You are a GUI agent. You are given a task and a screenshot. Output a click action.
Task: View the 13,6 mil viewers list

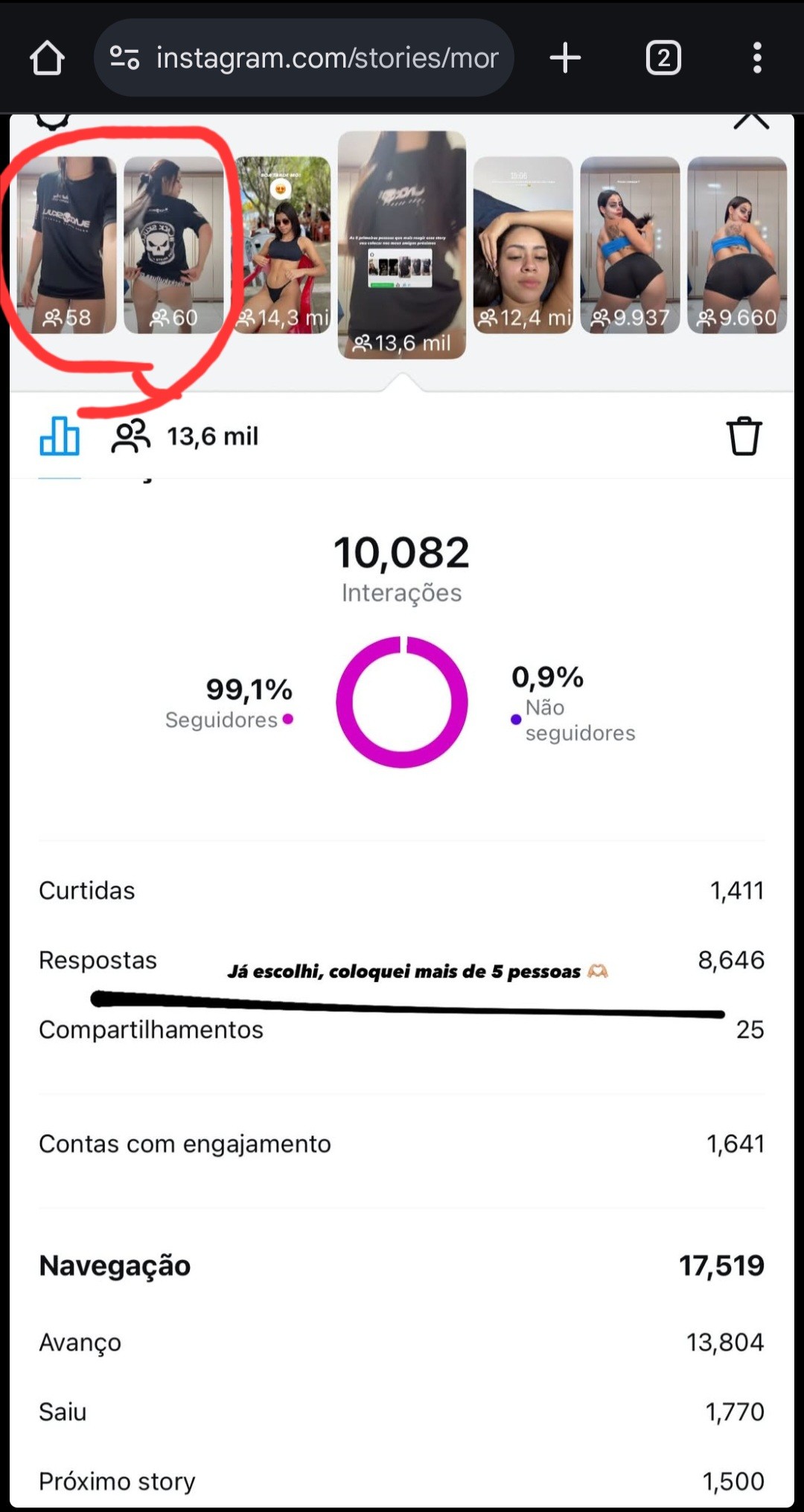(186, 436)
